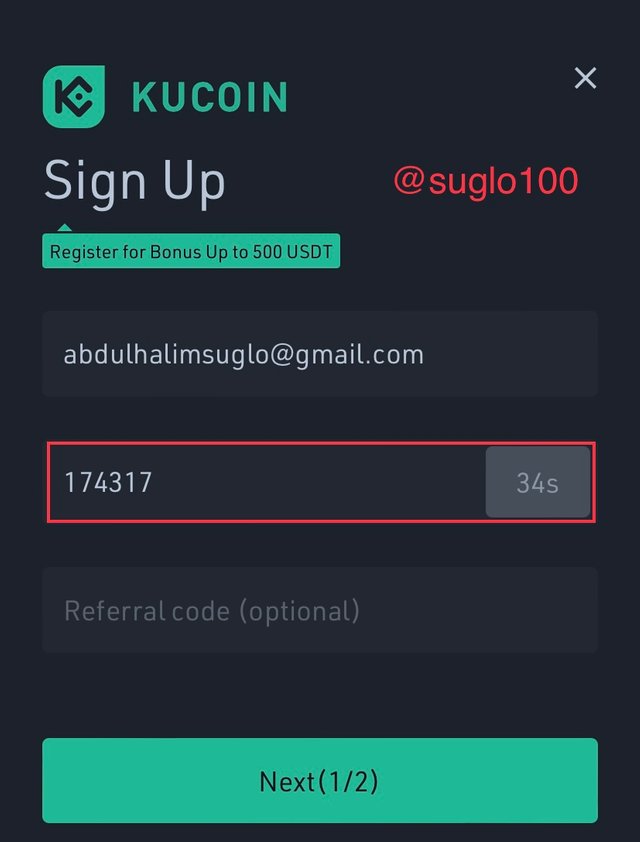The width and height of the screenshot is (640, 842).
Task: Focus the Referral code field
Action: (x=320, y=610)
